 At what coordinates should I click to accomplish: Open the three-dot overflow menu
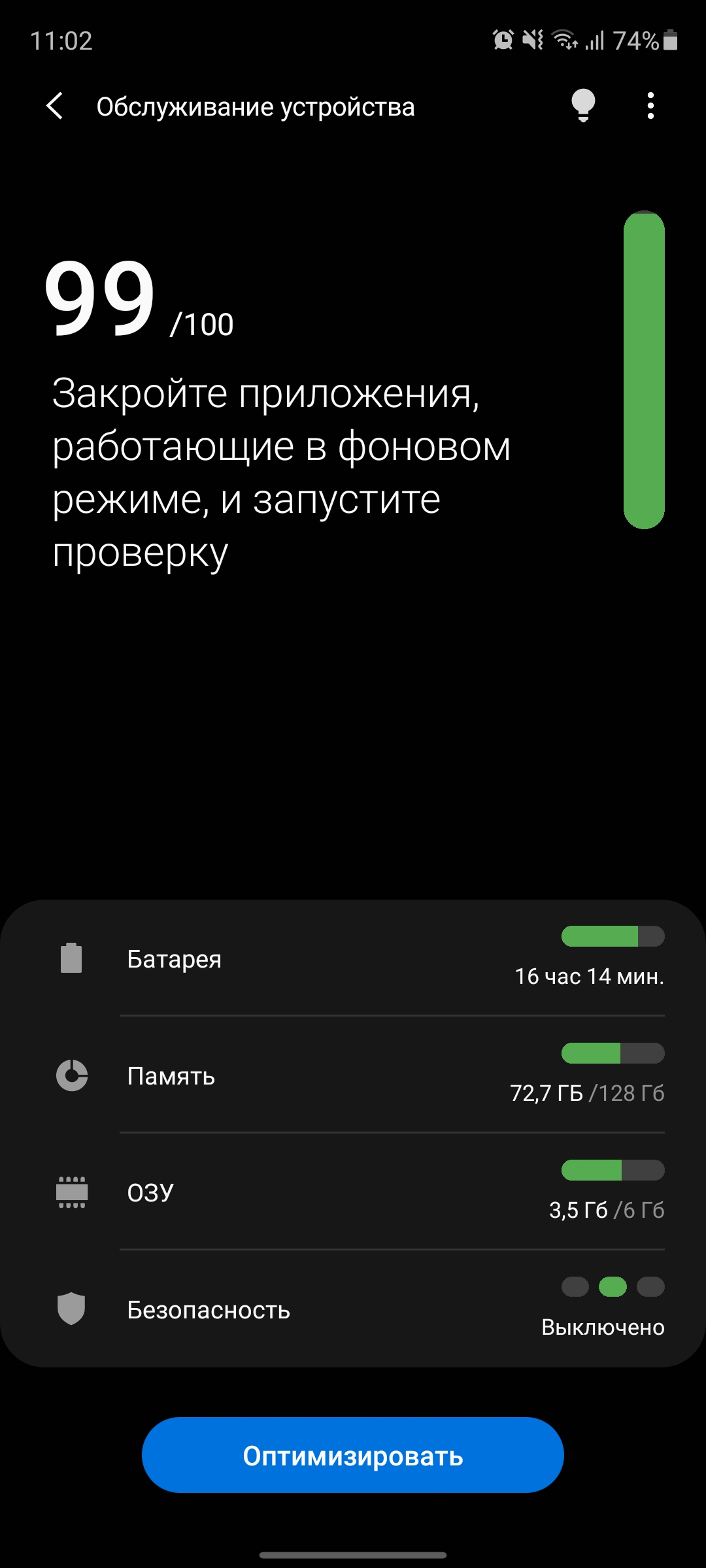point(650,106)
